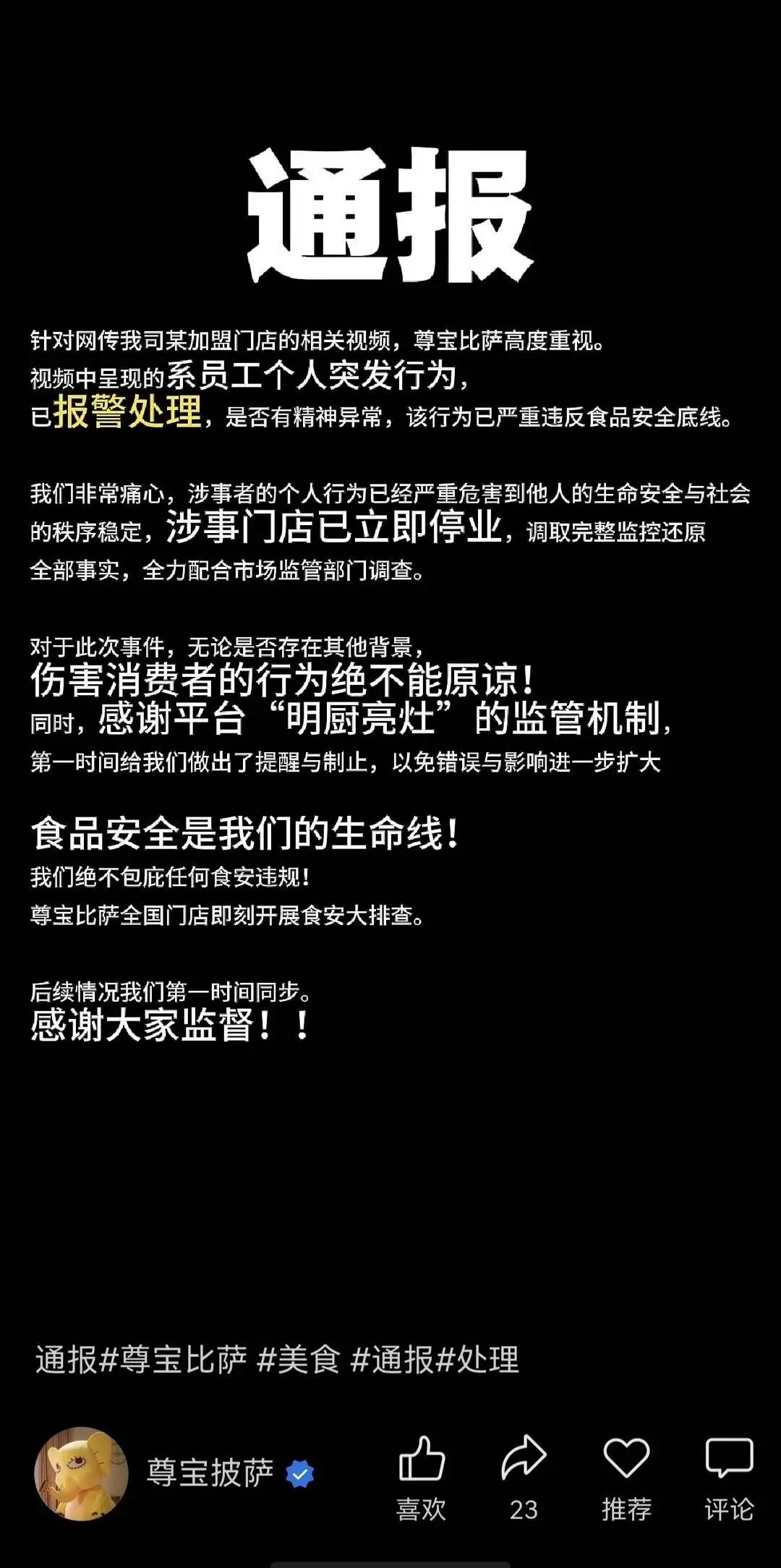The image size is (781, 1568).
Task: Open the comments via 评论 icon
Action: (x=729, y=1458)
